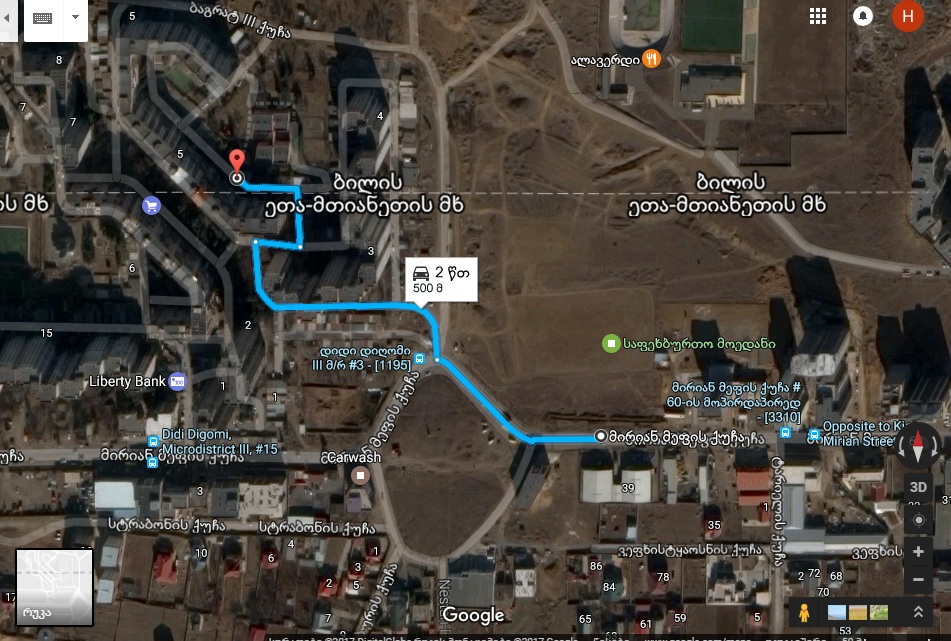Image resolution: width=951 pixels, height=641 pixels.
Task: Open the keyboard input tool
Action: (43, 18)
